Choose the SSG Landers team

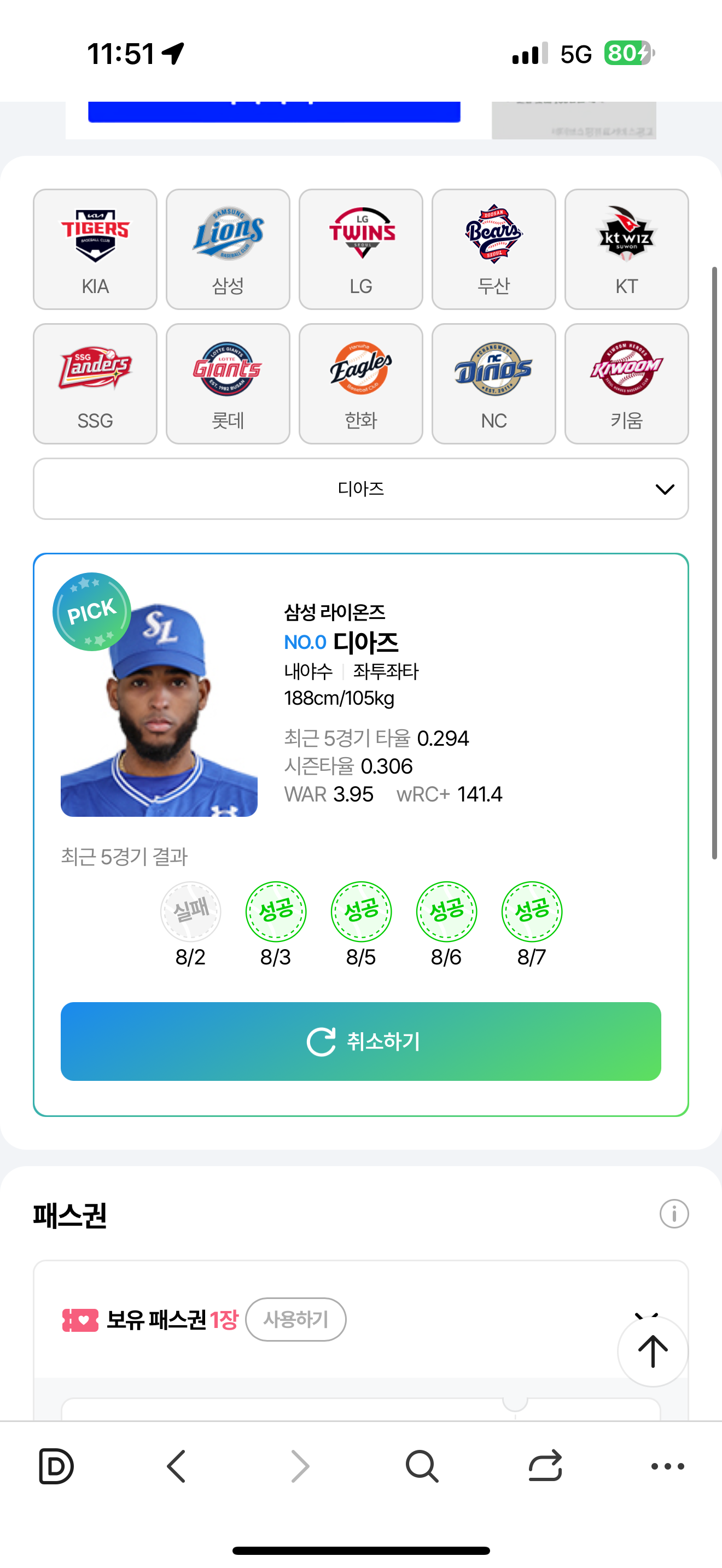(95, 383)
